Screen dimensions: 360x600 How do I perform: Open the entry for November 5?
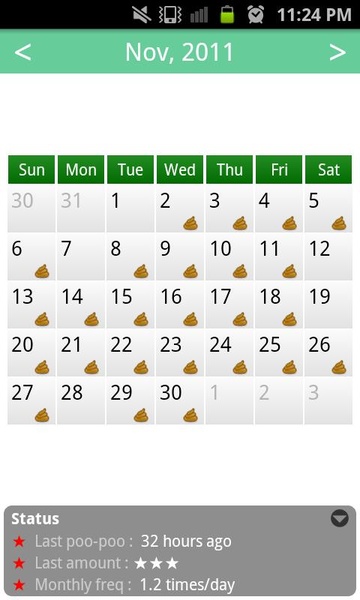pyautogui.click(x=328, y=209)
